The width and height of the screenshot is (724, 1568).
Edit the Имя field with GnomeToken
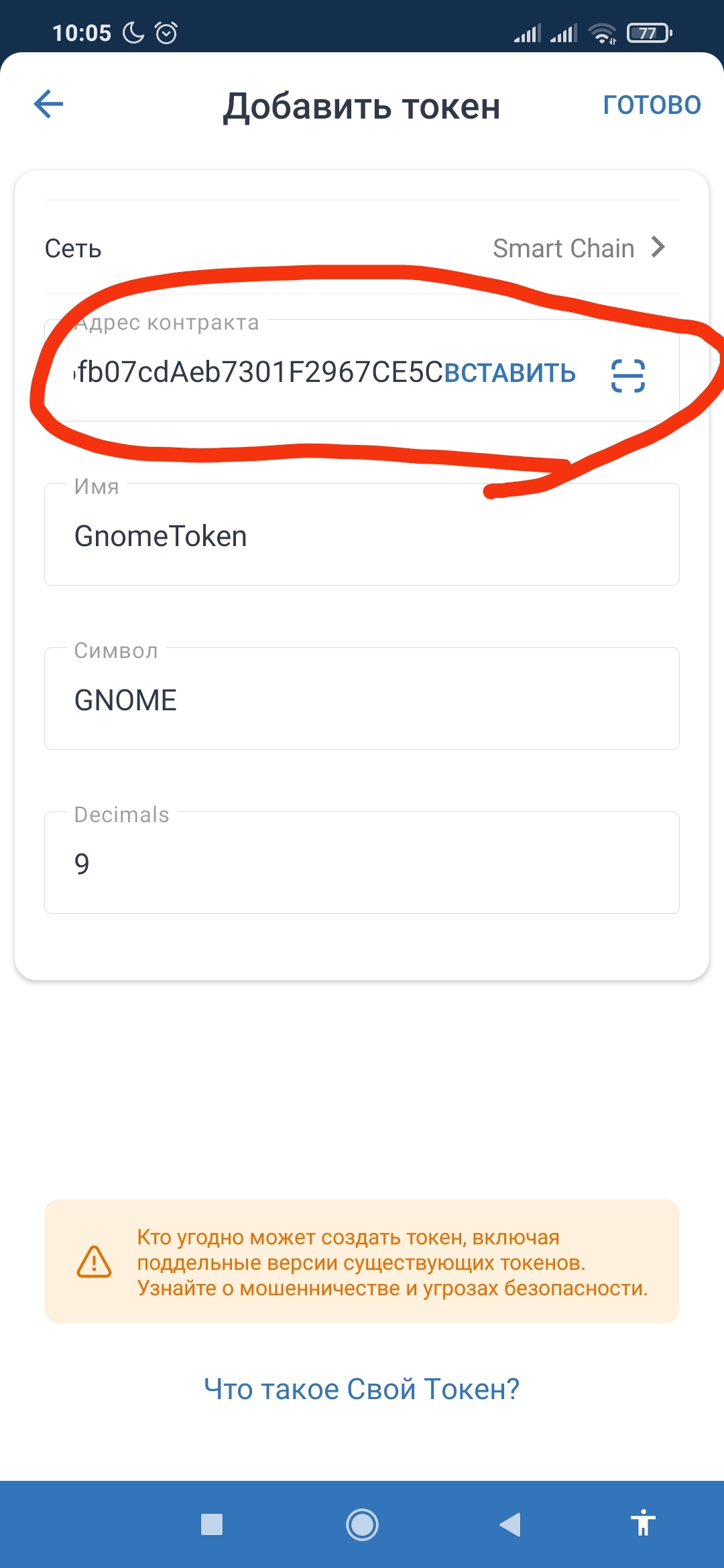pyautogui.click(x=362, y=536)
